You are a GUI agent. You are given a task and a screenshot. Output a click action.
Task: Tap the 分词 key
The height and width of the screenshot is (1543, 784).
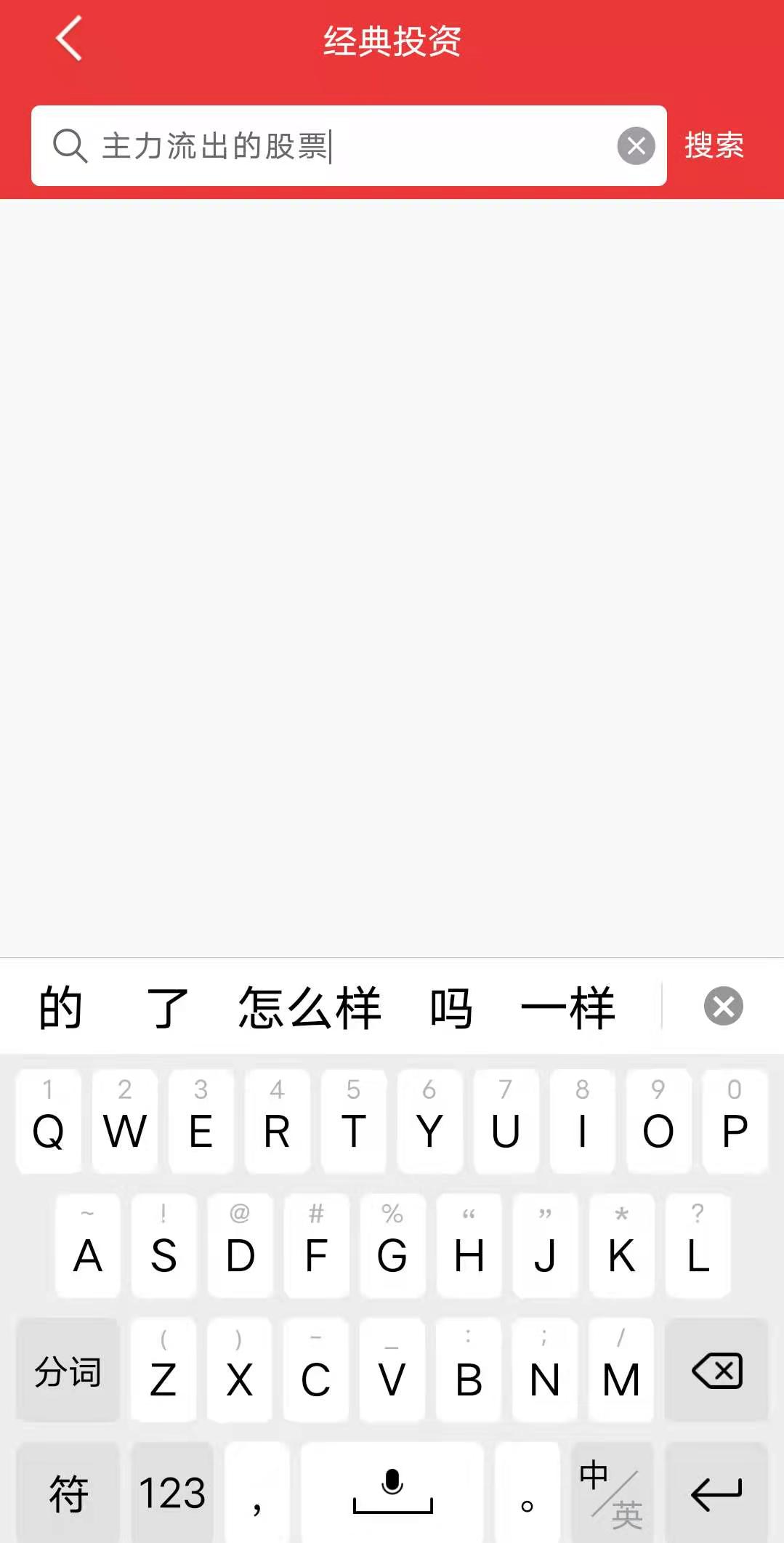tap(68, 1371)
